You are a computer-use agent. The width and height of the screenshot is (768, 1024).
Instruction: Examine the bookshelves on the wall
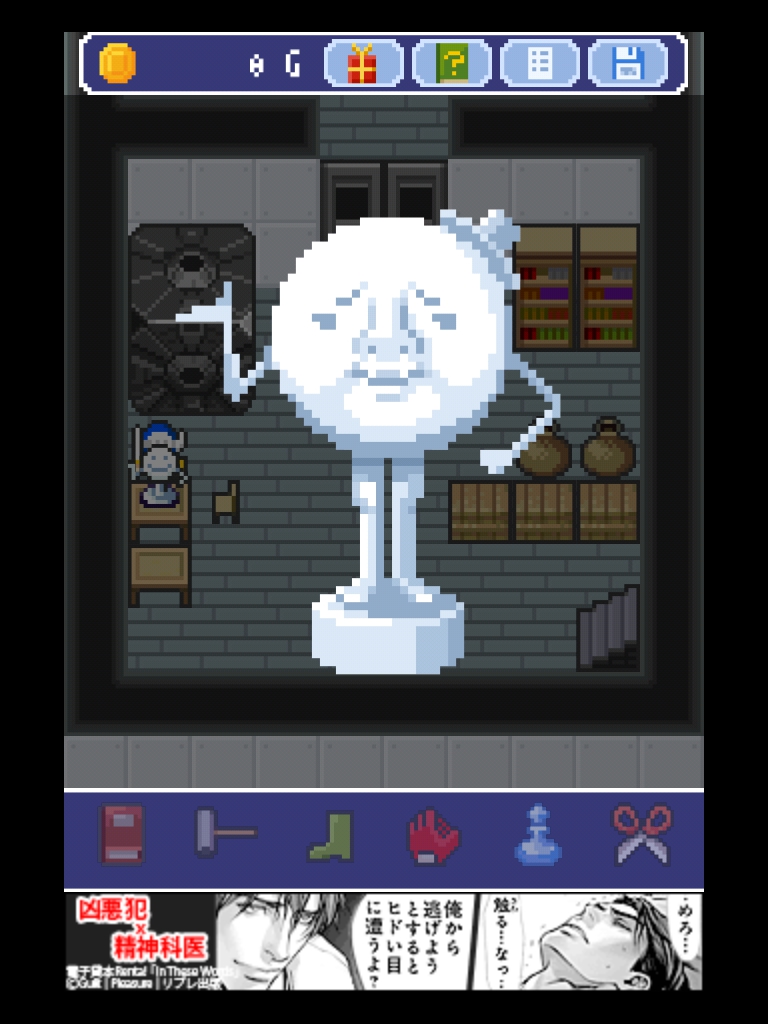(x=576, y=288)
